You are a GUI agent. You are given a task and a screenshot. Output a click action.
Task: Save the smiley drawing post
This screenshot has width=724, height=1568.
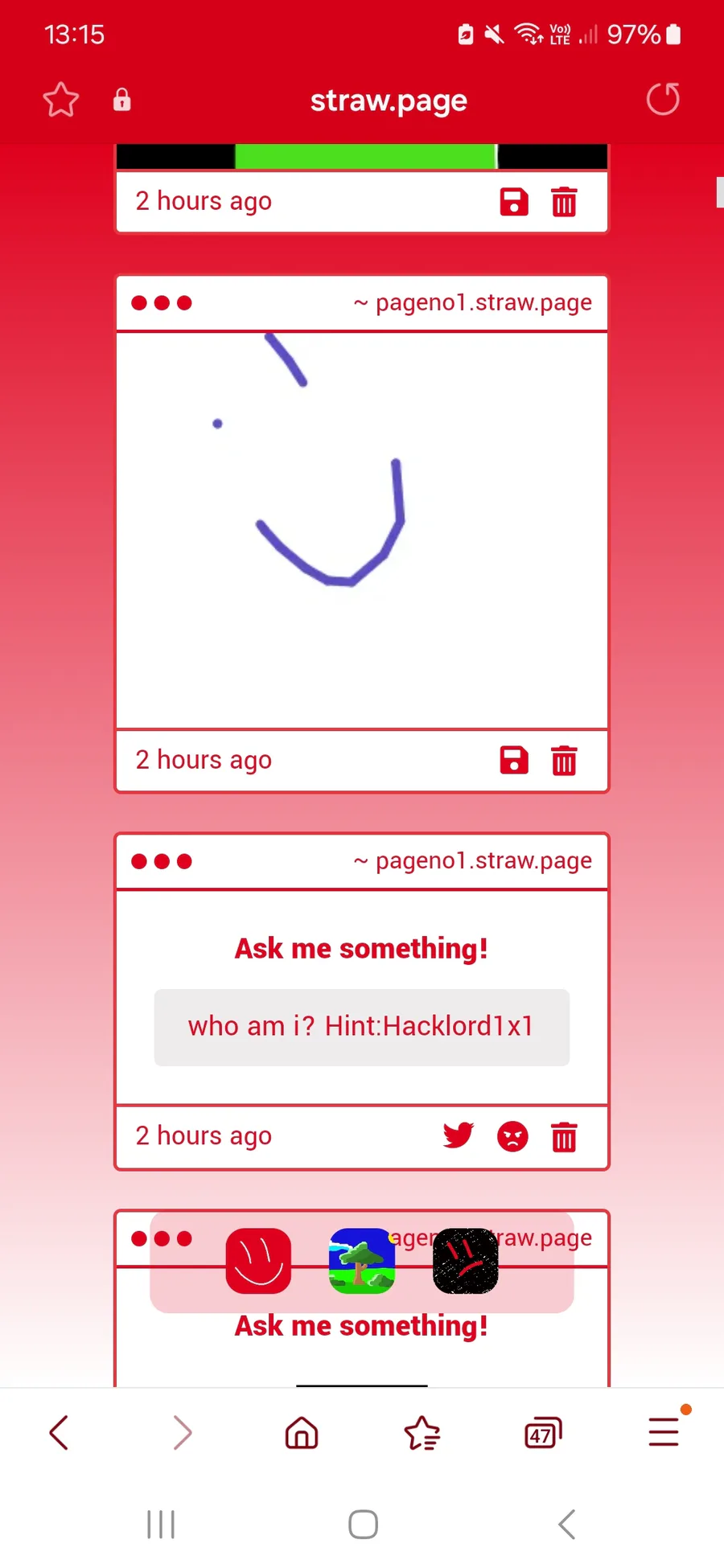[x=514, y=760]
